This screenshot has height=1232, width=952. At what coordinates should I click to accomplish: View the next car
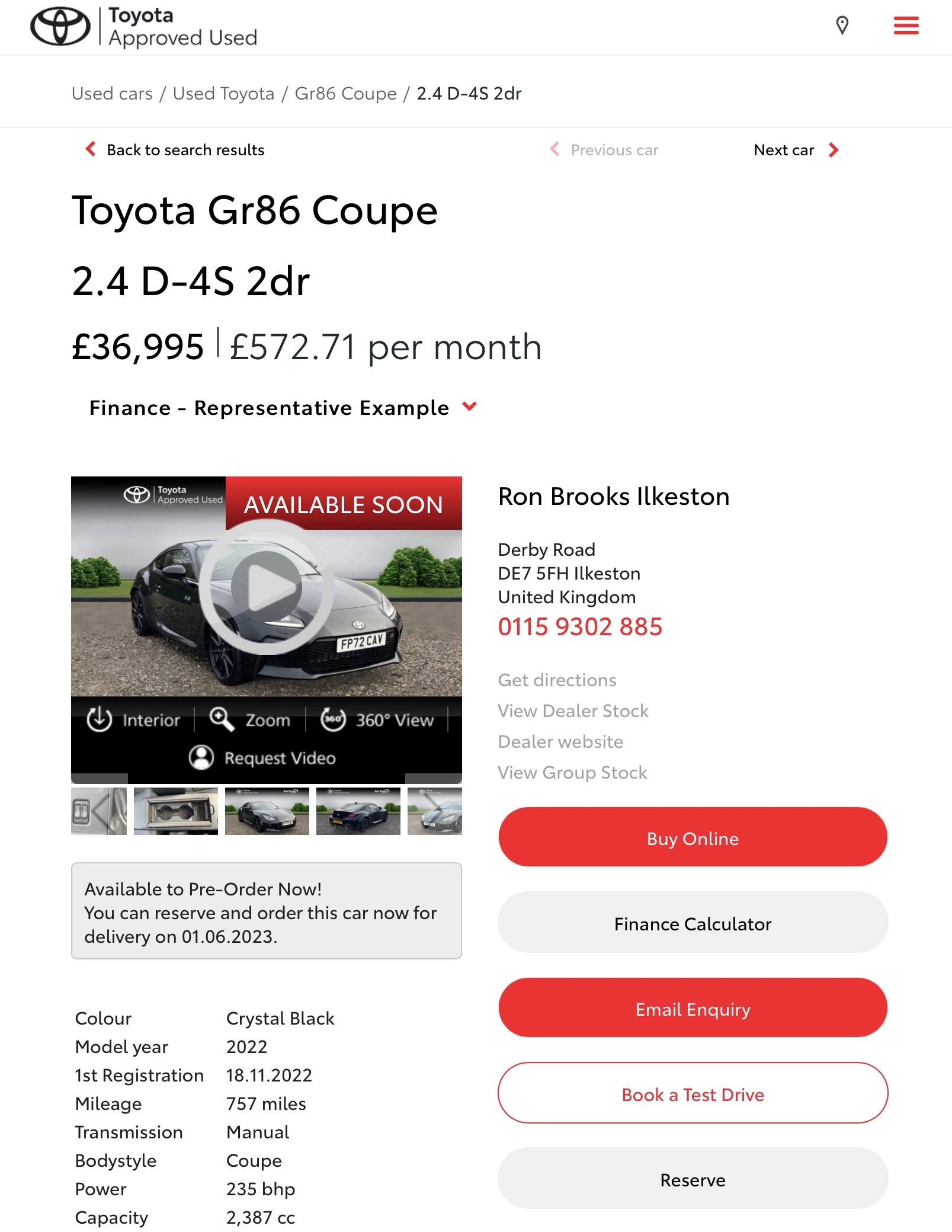tap(795, 150)
